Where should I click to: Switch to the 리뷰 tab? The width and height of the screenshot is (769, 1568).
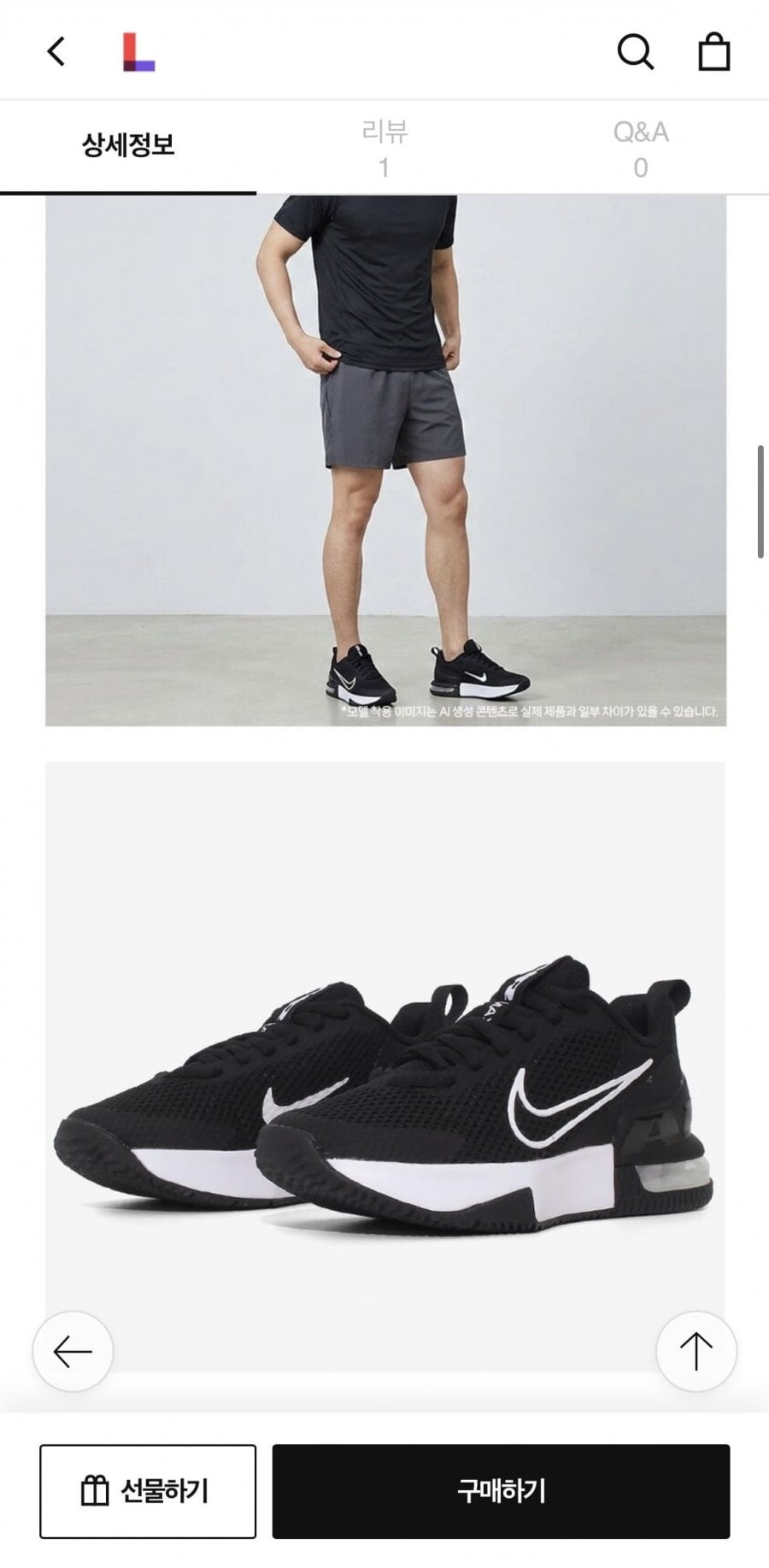pos(384,148)
